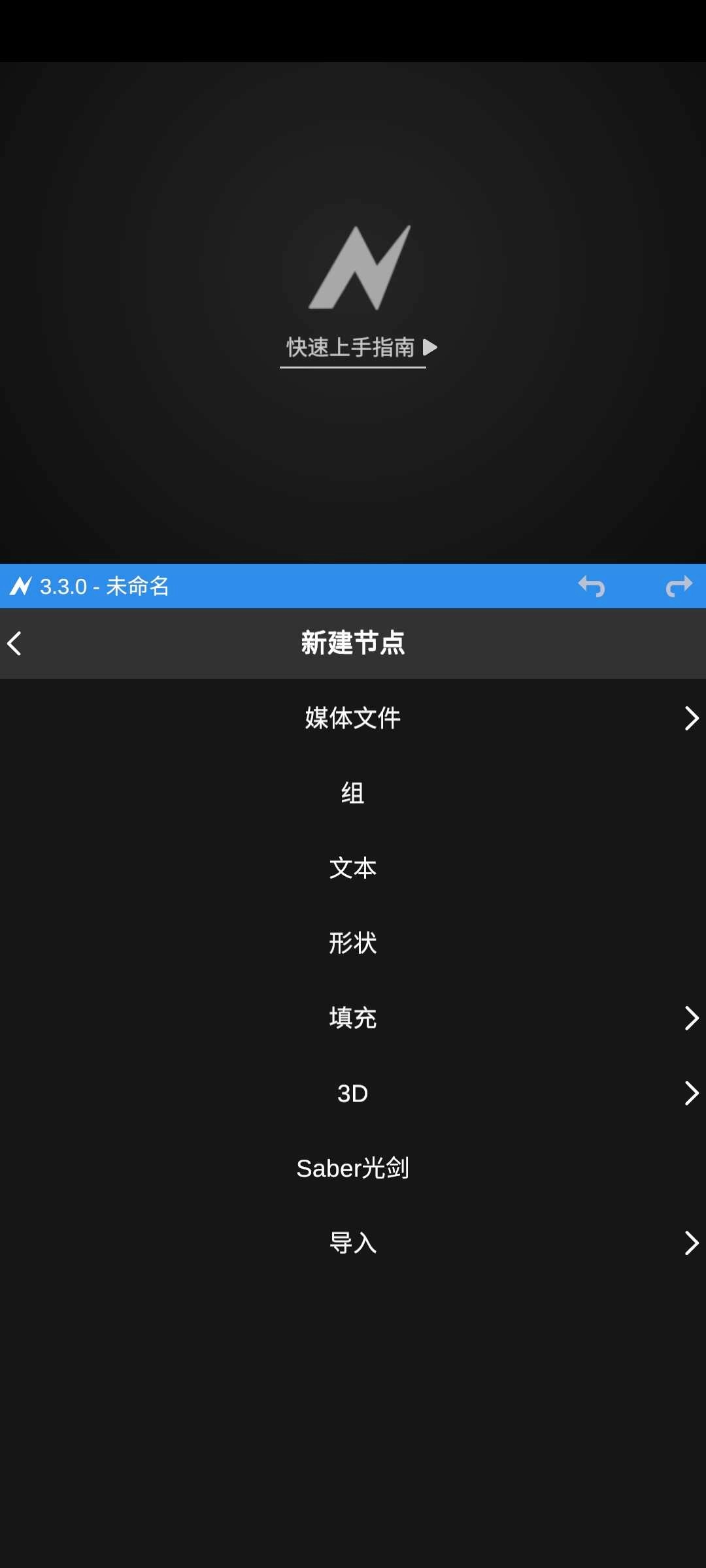The width and height of the screenshot is (706, 1568).
Task: Redo the last action
Action: (679, 587)
